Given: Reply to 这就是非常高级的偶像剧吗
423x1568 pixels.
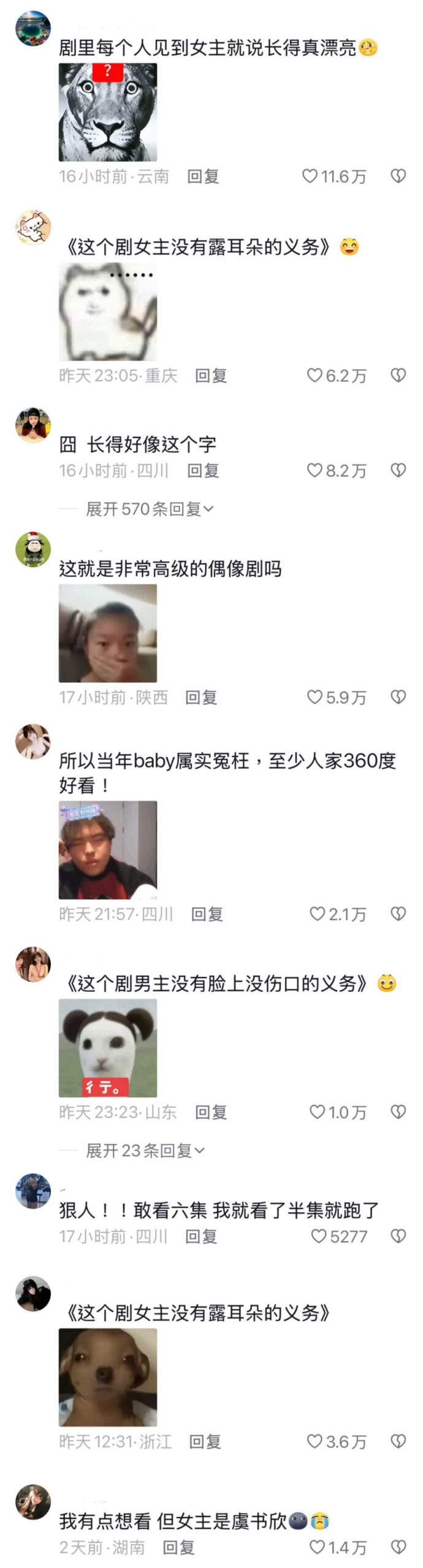Looking at the screenshot, I should [201, 697].
